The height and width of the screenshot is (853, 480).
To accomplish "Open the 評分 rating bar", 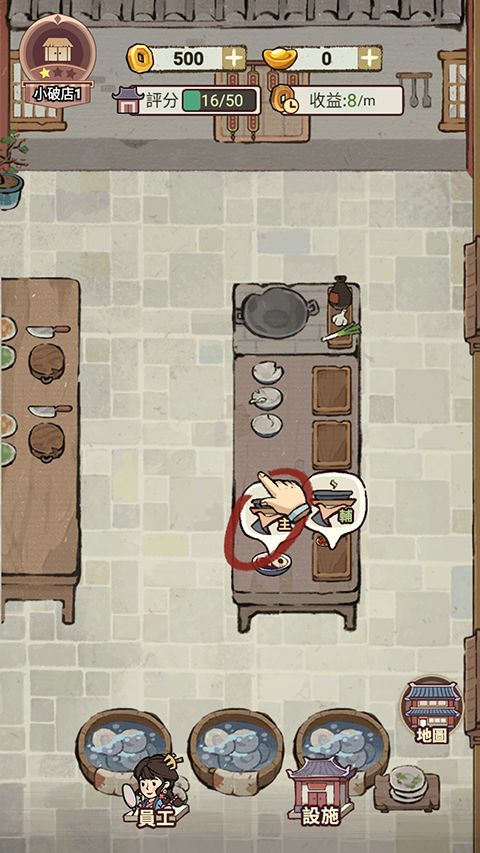I will 186,100.
